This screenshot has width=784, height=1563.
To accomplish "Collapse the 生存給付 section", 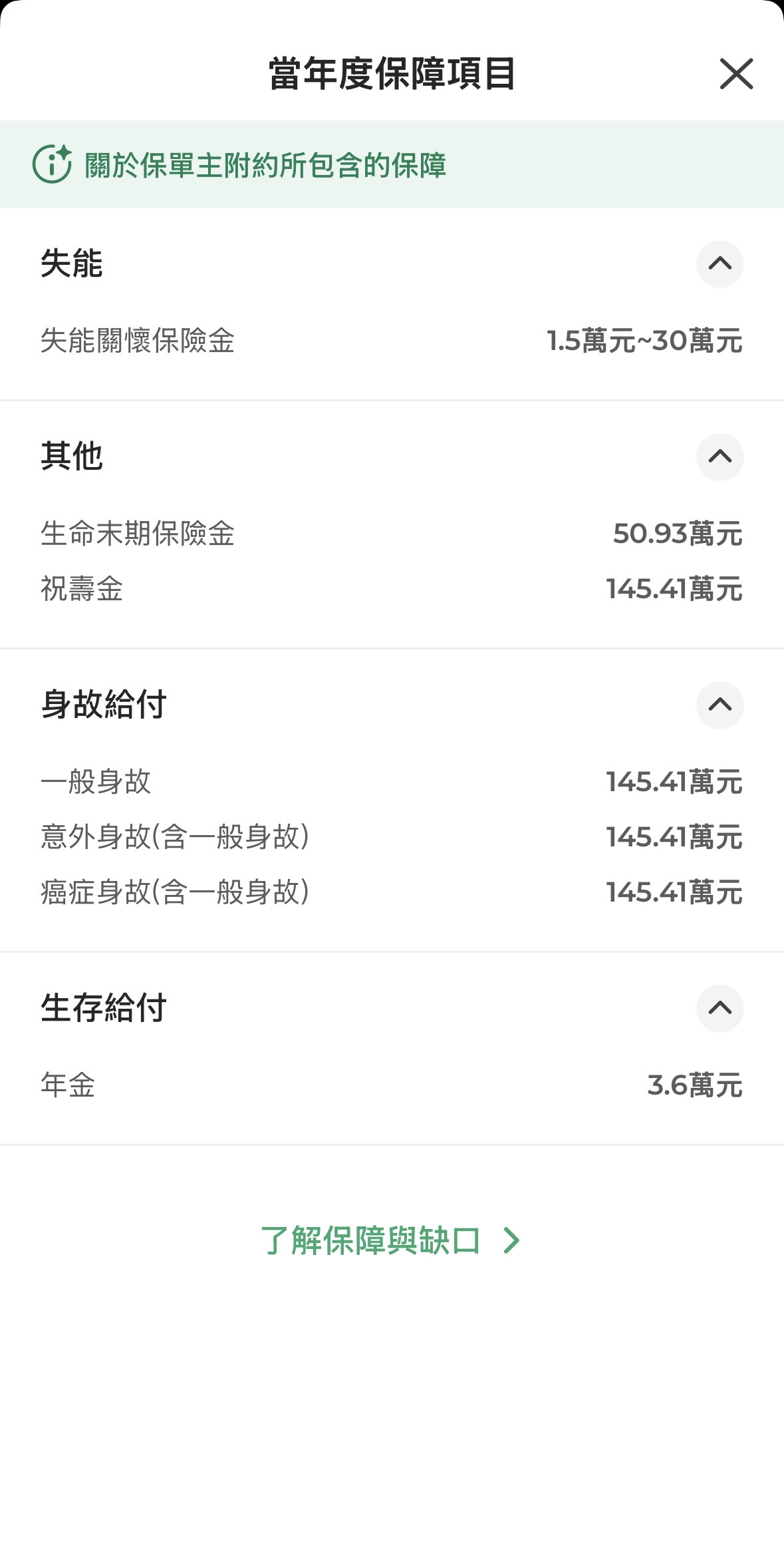I will tap(719, 1009).
